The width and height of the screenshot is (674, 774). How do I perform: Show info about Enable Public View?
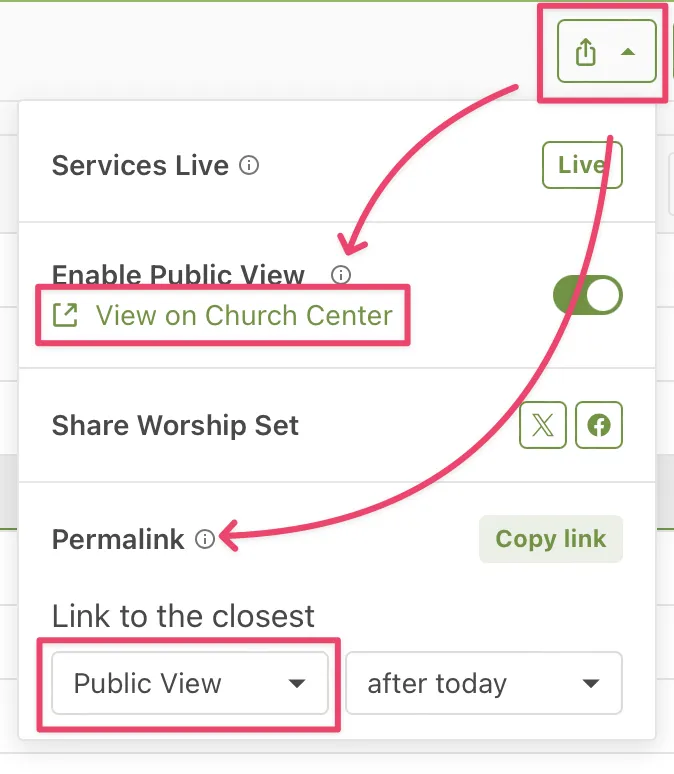pyautogui.click(x=341, y=274)
